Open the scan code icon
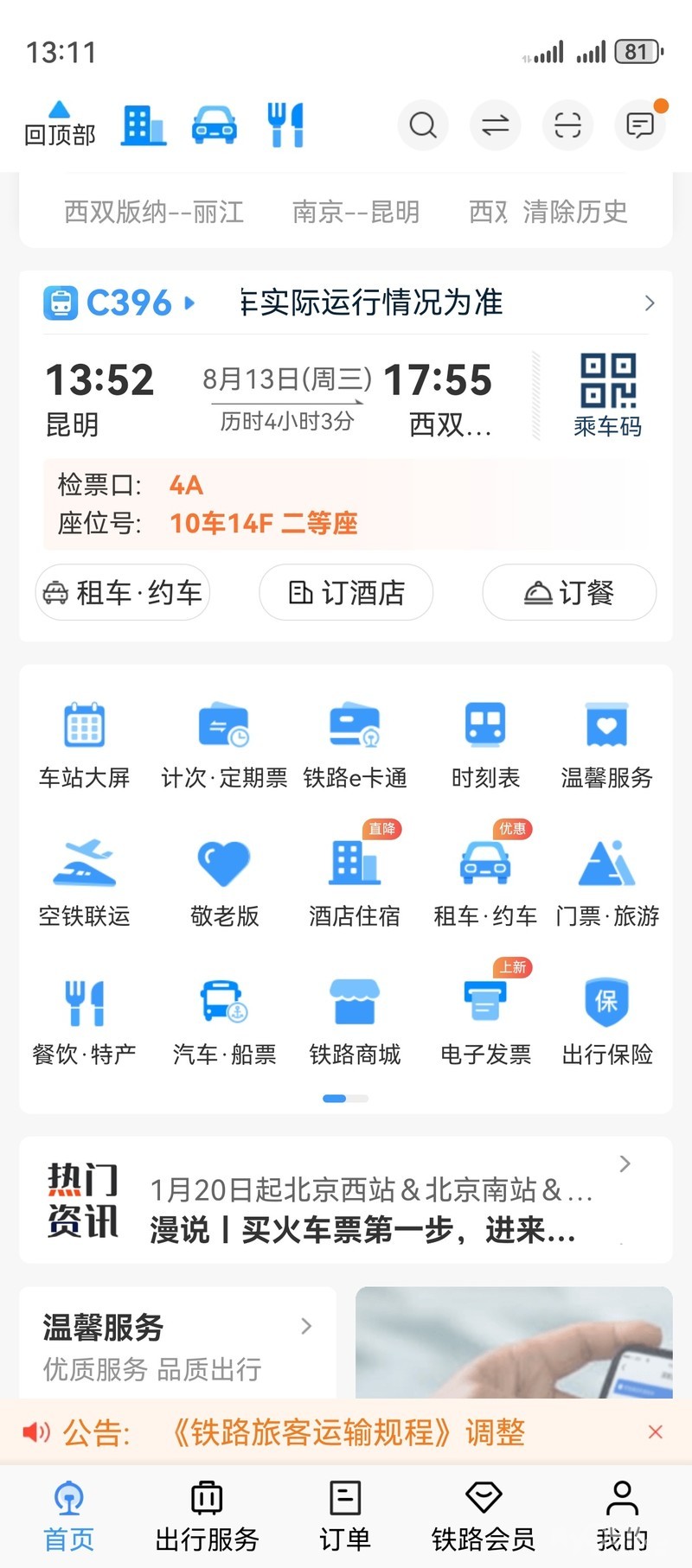Image resolution: width=692 pixels, height=1568 pixels. (x=567, y=126)
